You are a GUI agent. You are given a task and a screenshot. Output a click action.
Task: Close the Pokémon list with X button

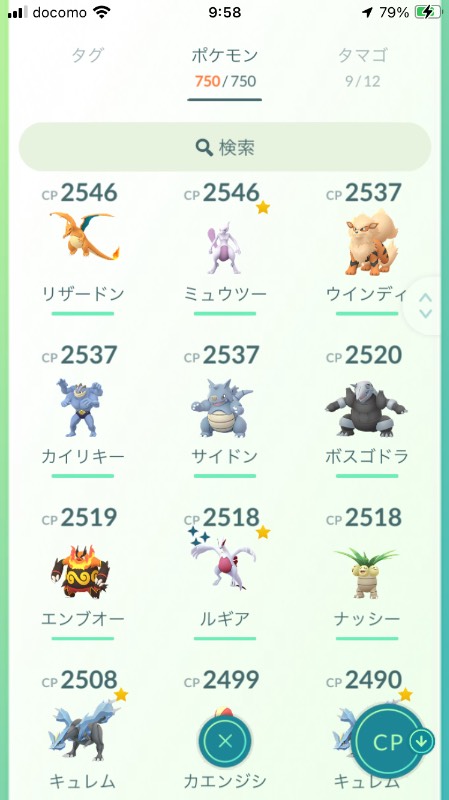tap(225, 741)
